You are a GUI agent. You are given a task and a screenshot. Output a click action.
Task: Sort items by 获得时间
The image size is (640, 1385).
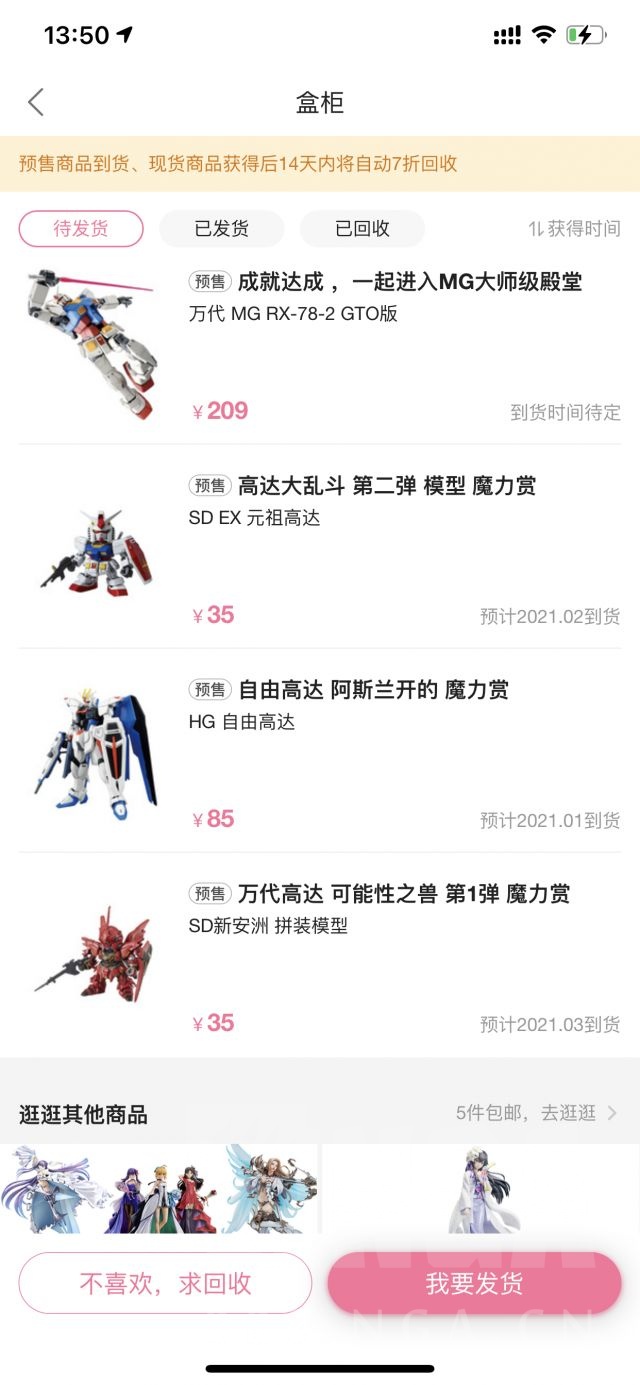click(x=575, y=228)
